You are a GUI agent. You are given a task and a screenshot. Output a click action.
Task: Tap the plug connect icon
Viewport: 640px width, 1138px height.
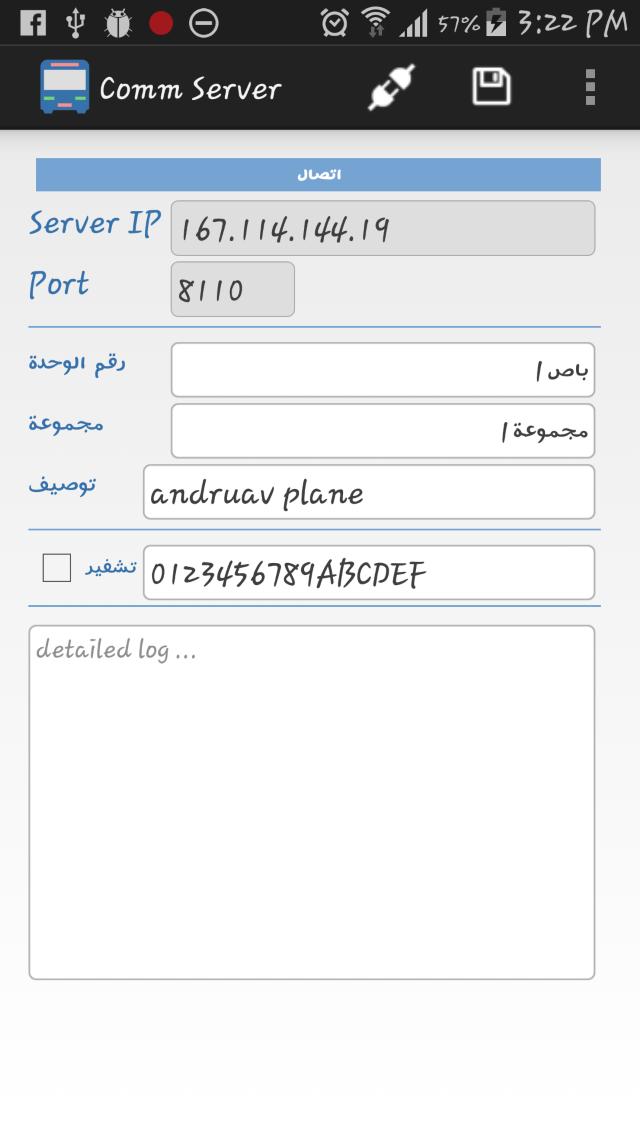pos(392,88)
